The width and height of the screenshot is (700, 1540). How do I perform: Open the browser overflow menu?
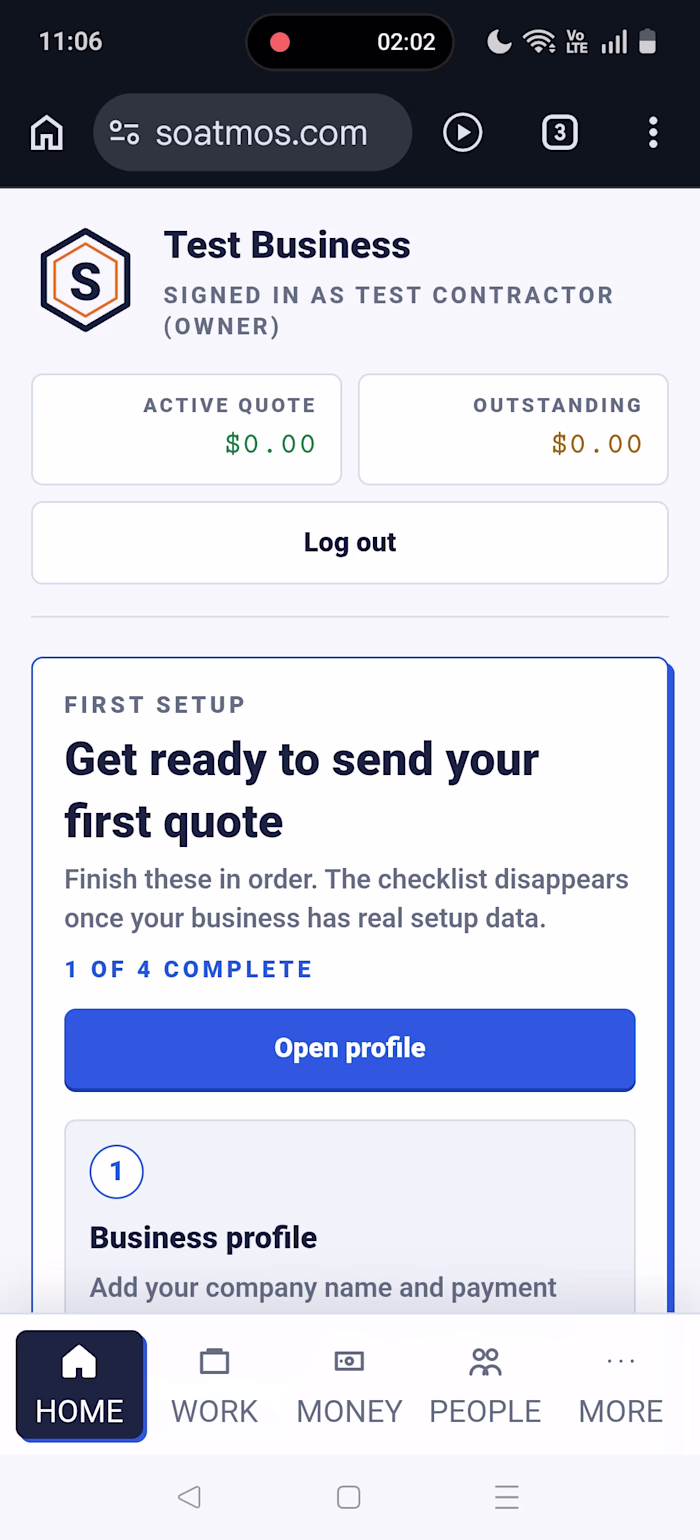coord(653,132)
